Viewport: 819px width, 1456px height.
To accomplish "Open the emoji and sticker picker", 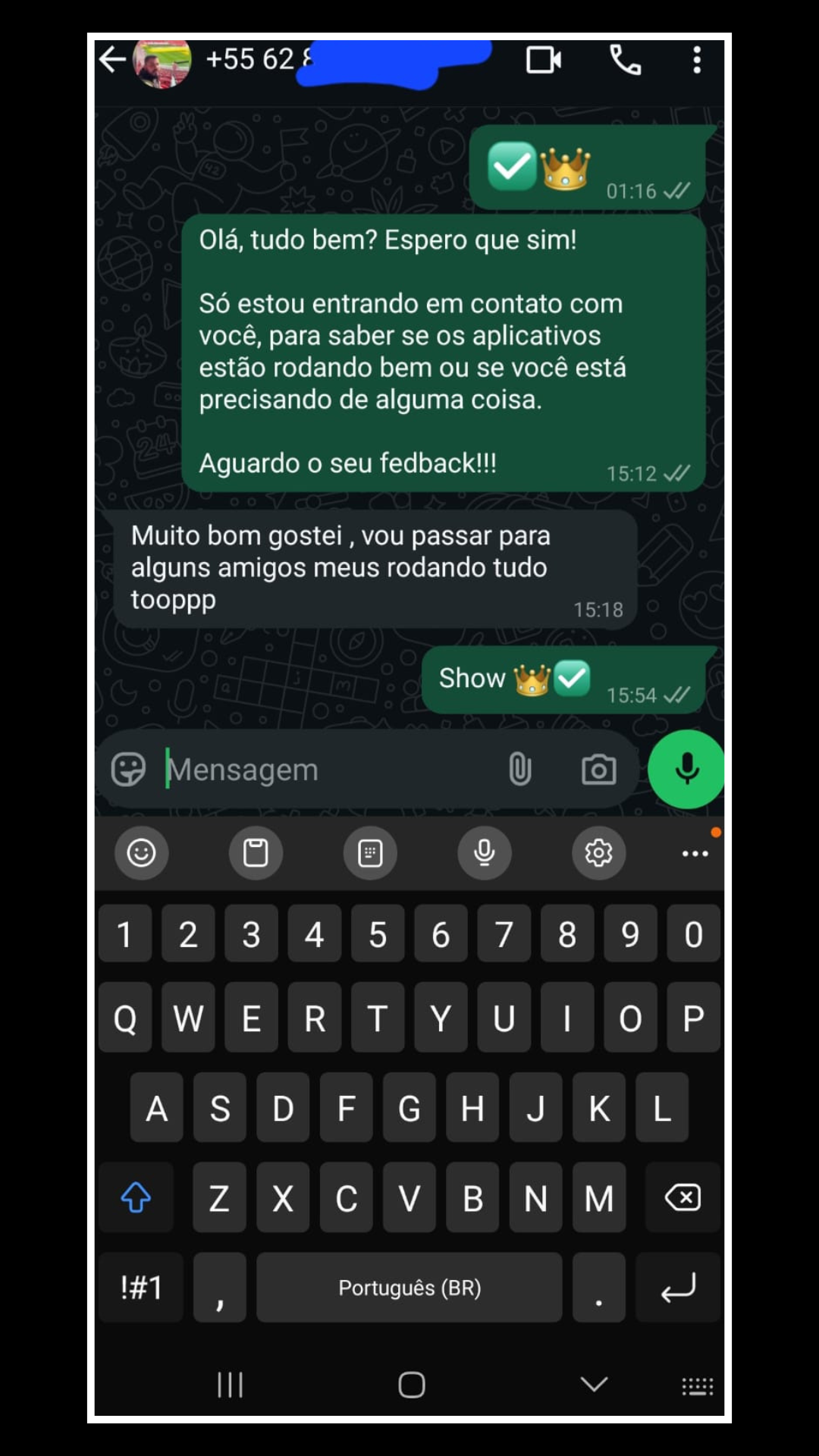I will pos(128,770).
